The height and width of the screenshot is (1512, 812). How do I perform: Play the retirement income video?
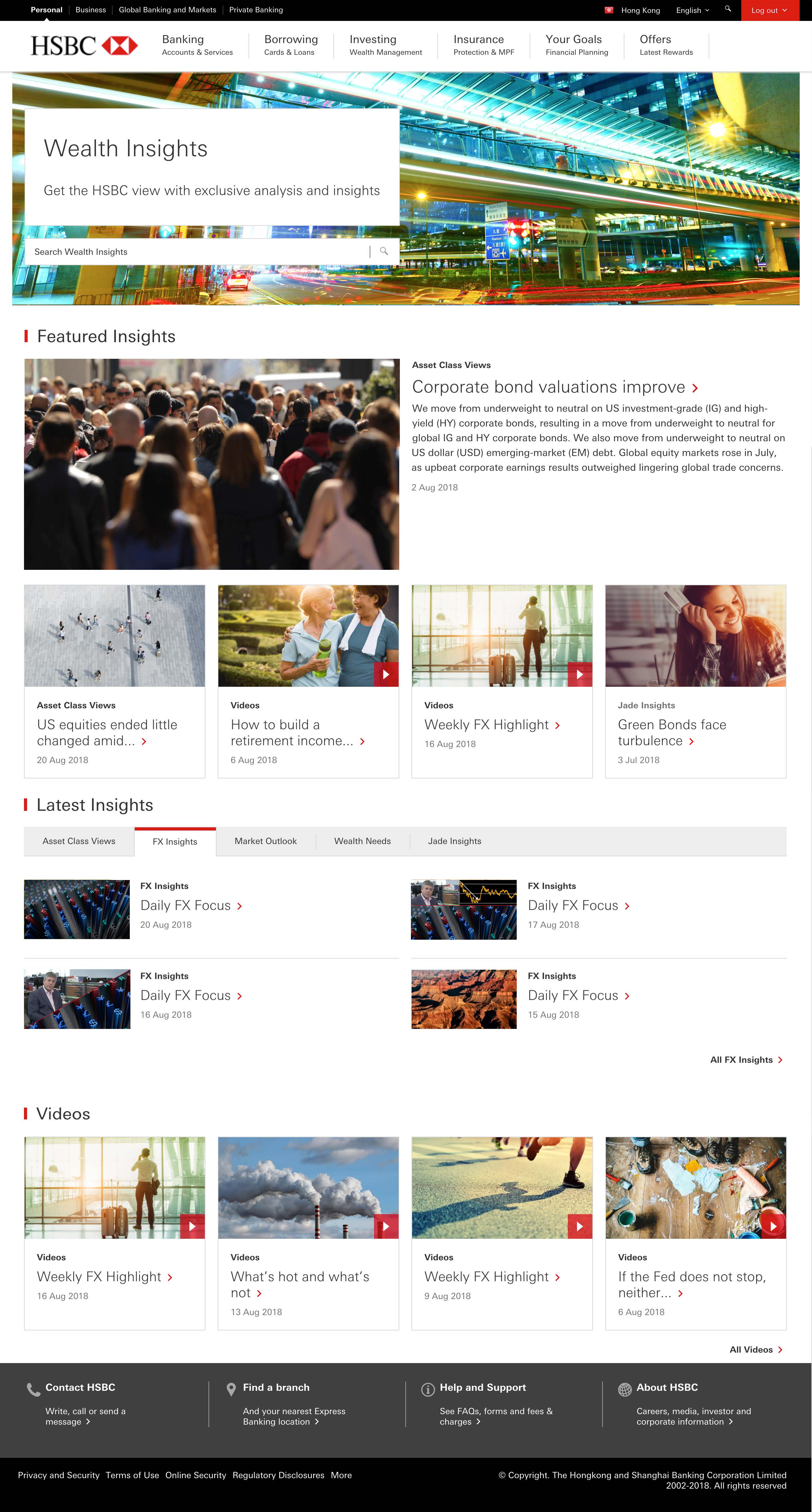385,674
